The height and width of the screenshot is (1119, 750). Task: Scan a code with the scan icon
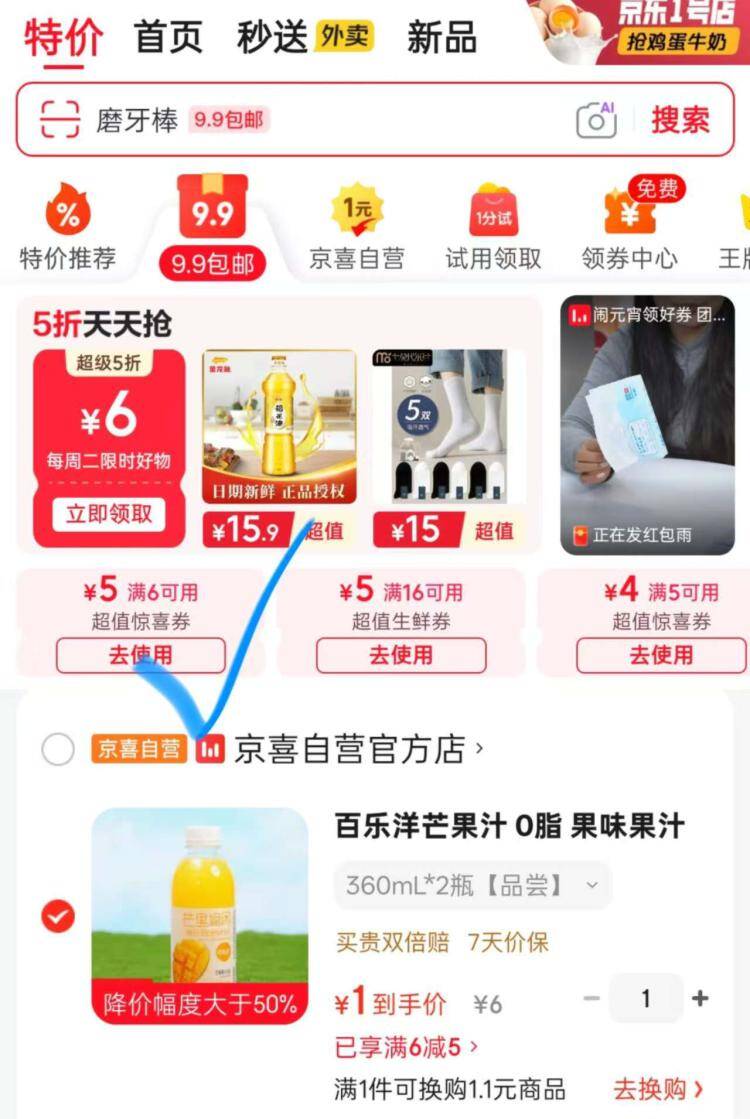pos(59,120)
